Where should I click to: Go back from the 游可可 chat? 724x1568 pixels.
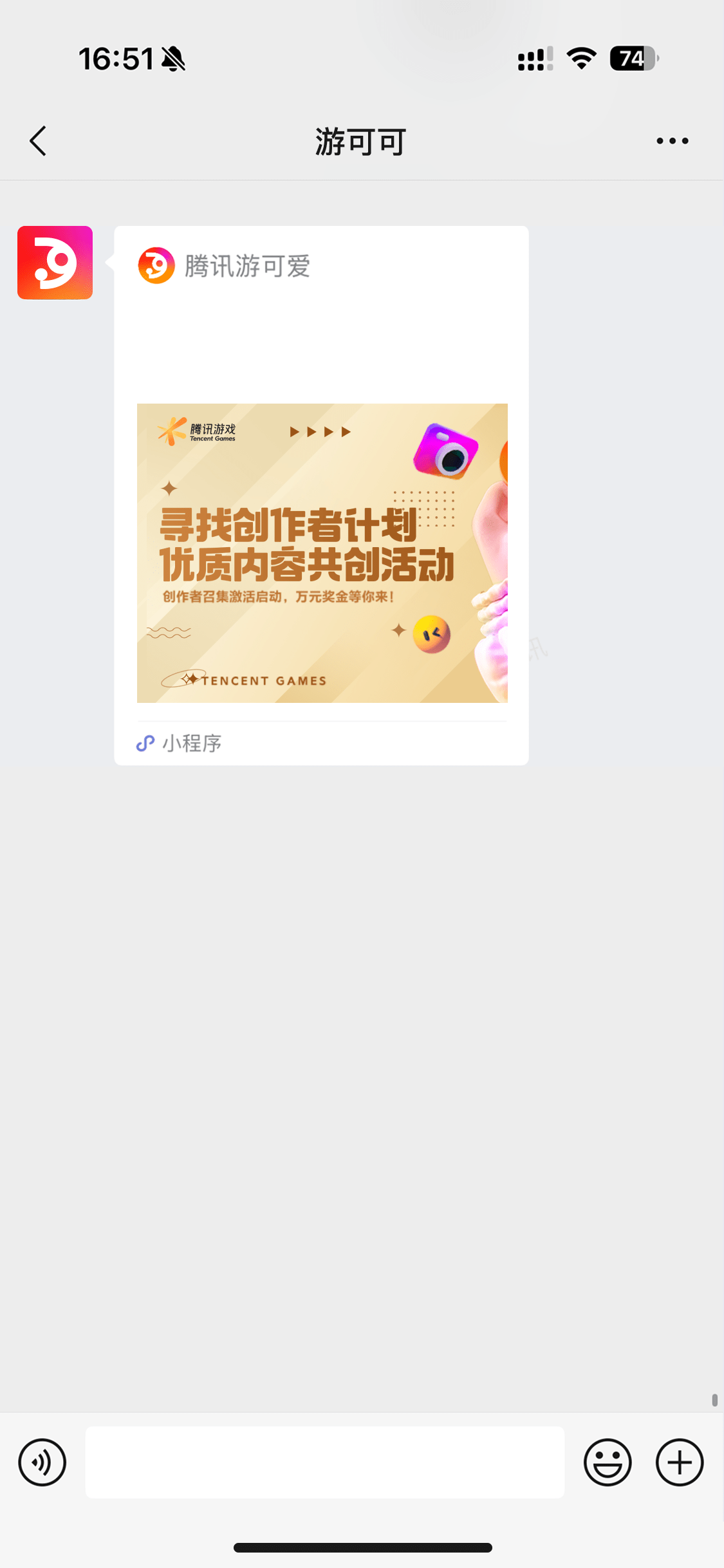[x=39, y=141]
